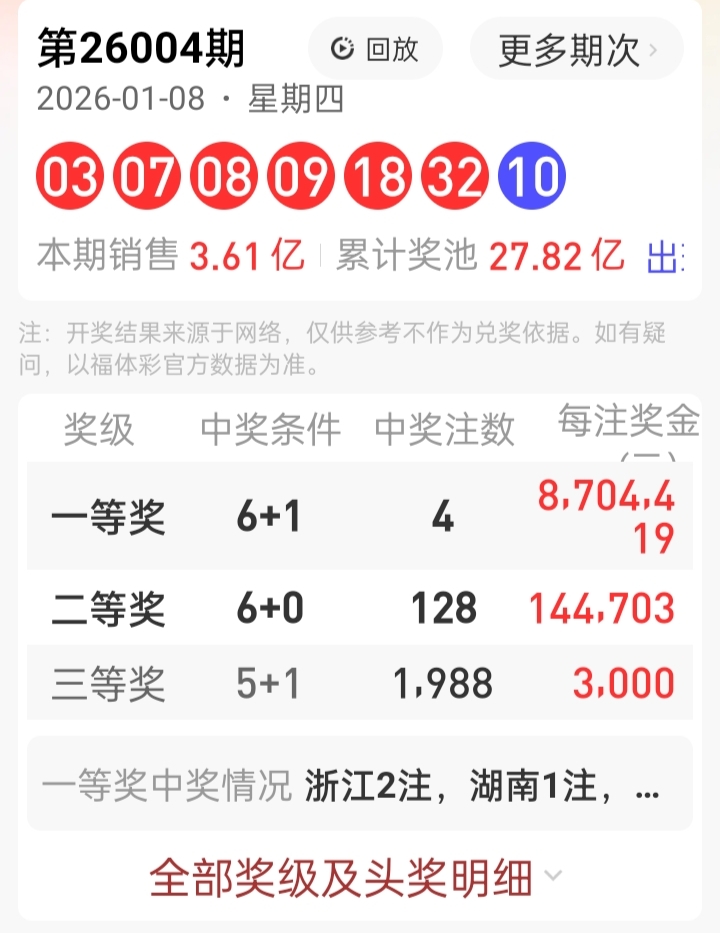This screenshot has width=720, height=933.
Task: Click the 回放 button
Action: pos(377,48)
